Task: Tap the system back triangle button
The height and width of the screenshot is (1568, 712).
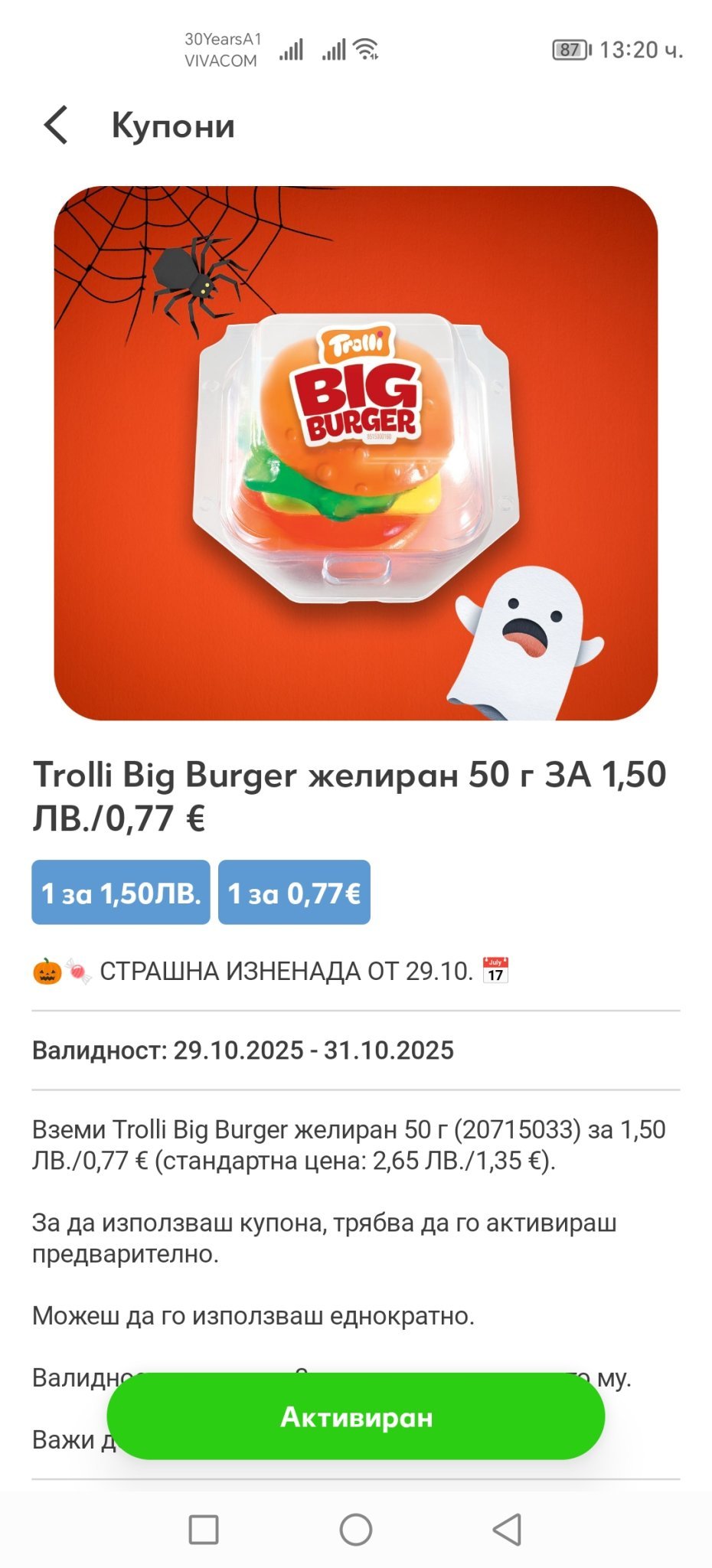Action: click(507, 1530)
